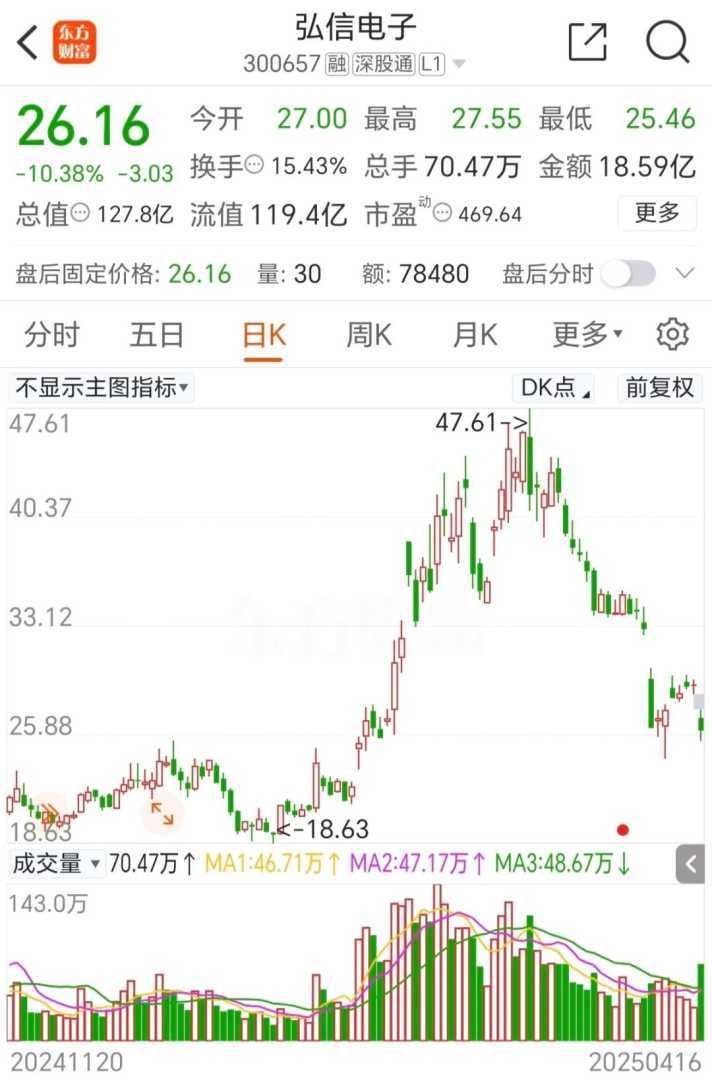Open the 不显示主图指标 indicator dropdown
This screenshot has width=712, height=1080.
[102, 387]
